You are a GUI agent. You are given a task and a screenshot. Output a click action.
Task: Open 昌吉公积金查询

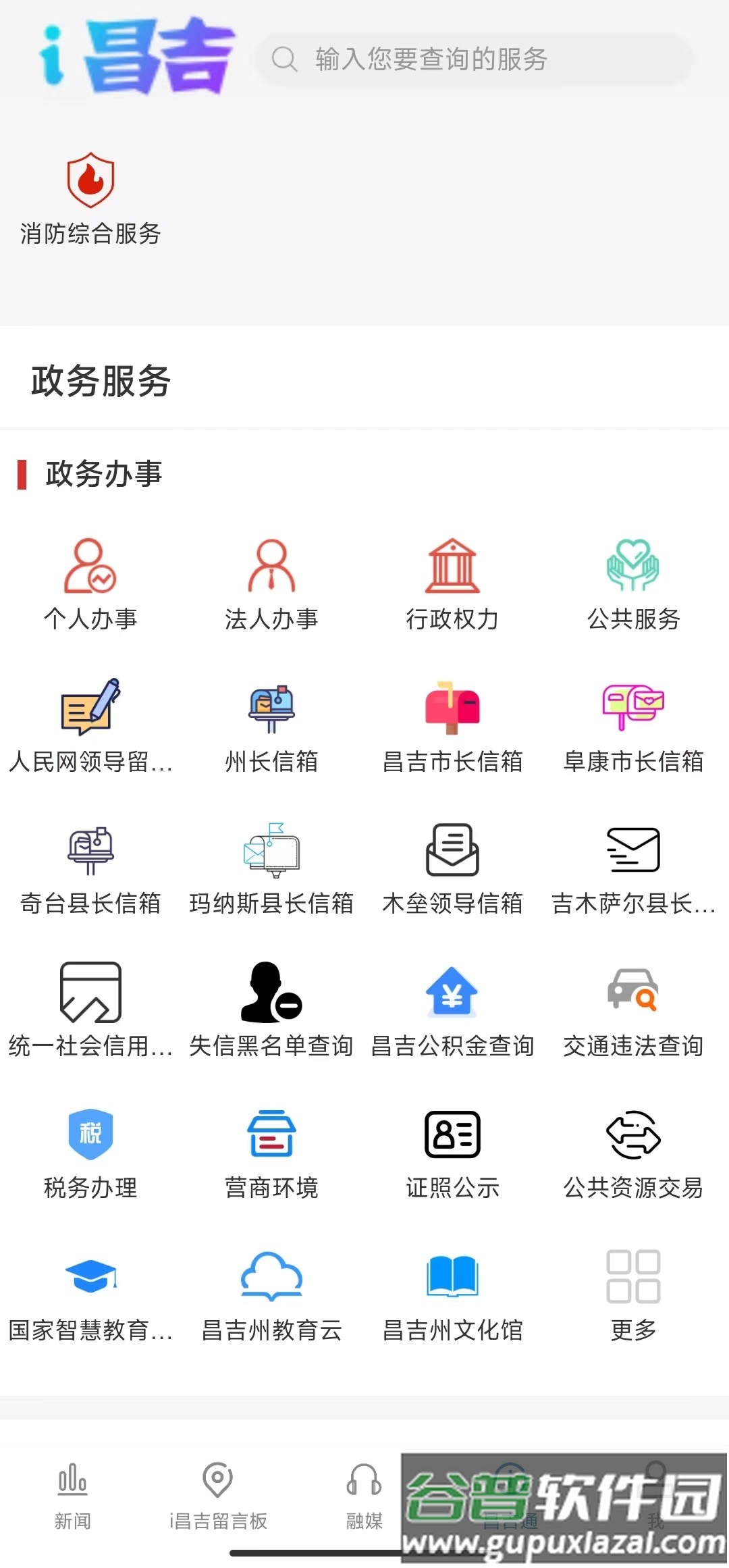click(452, 1010)
